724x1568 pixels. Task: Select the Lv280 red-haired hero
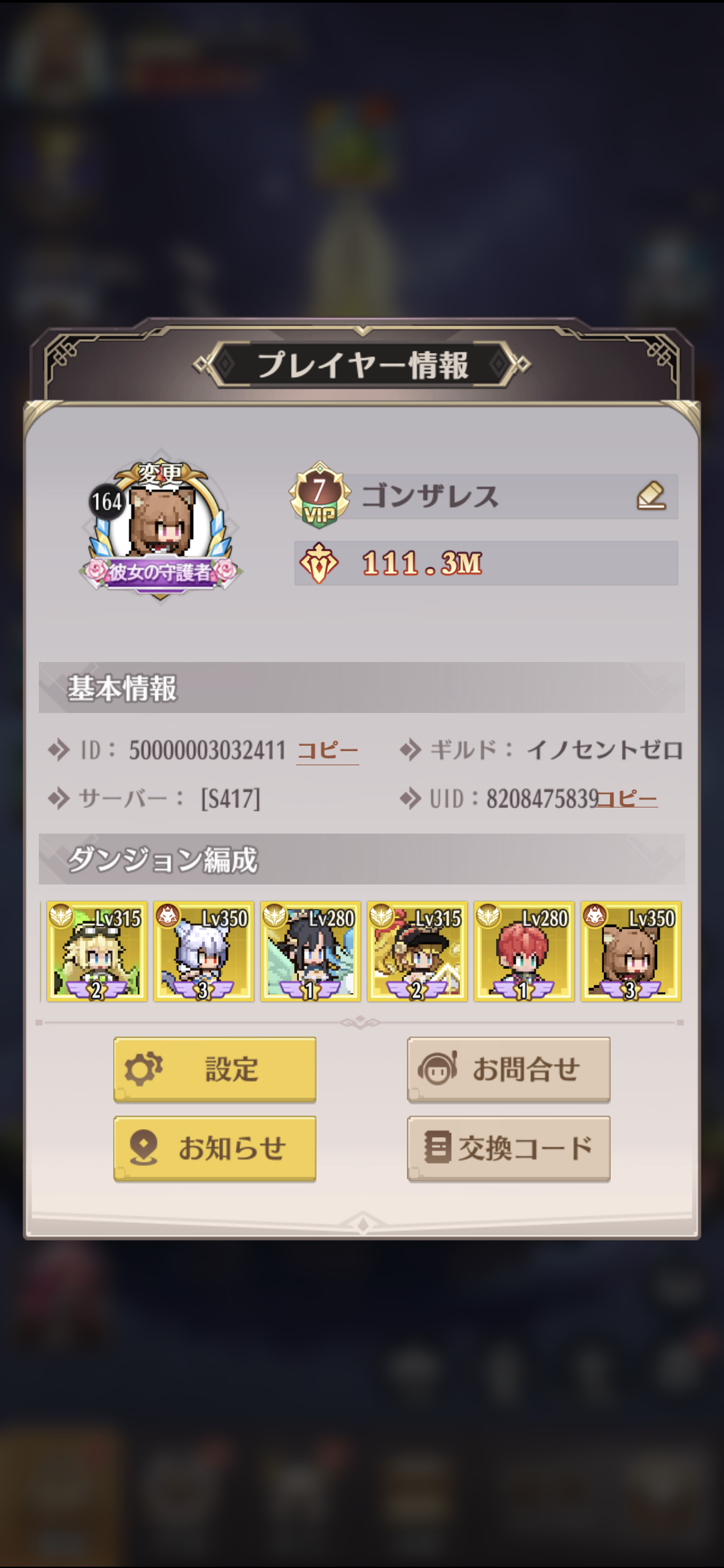524,952
